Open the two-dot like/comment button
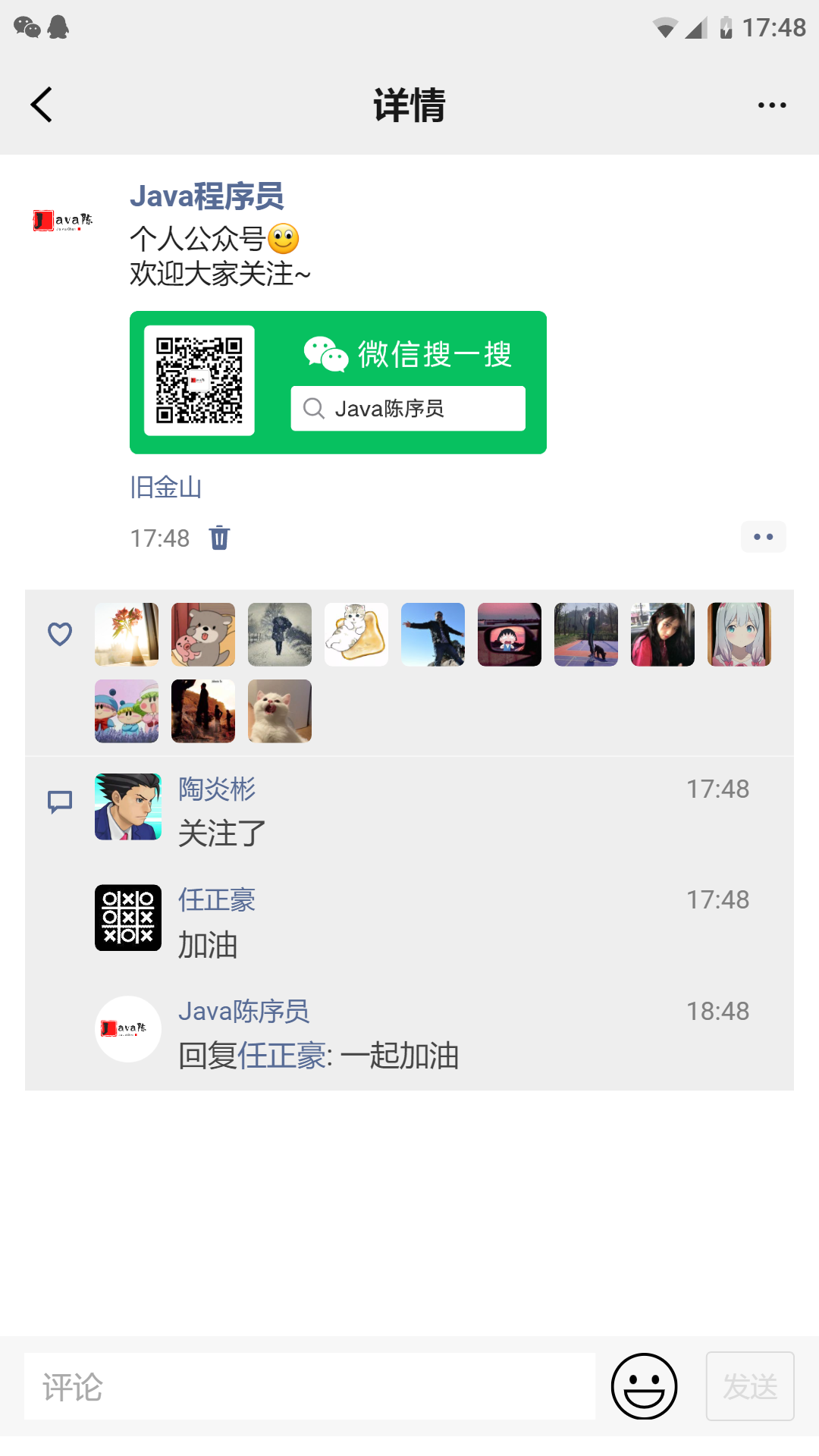Image resolution: width=819 pixels, height=1456 pixels. coord(764,537)
